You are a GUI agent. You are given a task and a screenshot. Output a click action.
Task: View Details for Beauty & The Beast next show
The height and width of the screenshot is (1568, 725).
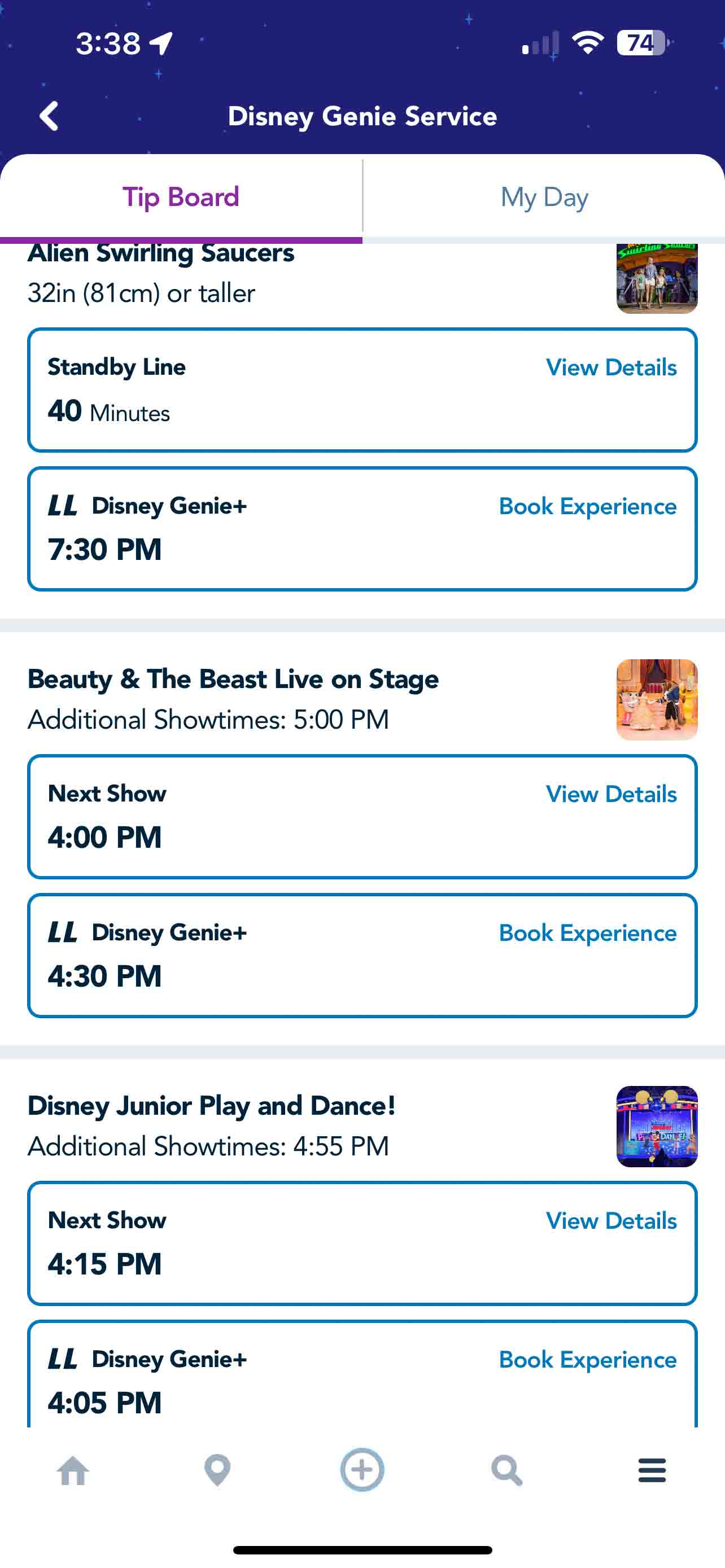[611, 794]
